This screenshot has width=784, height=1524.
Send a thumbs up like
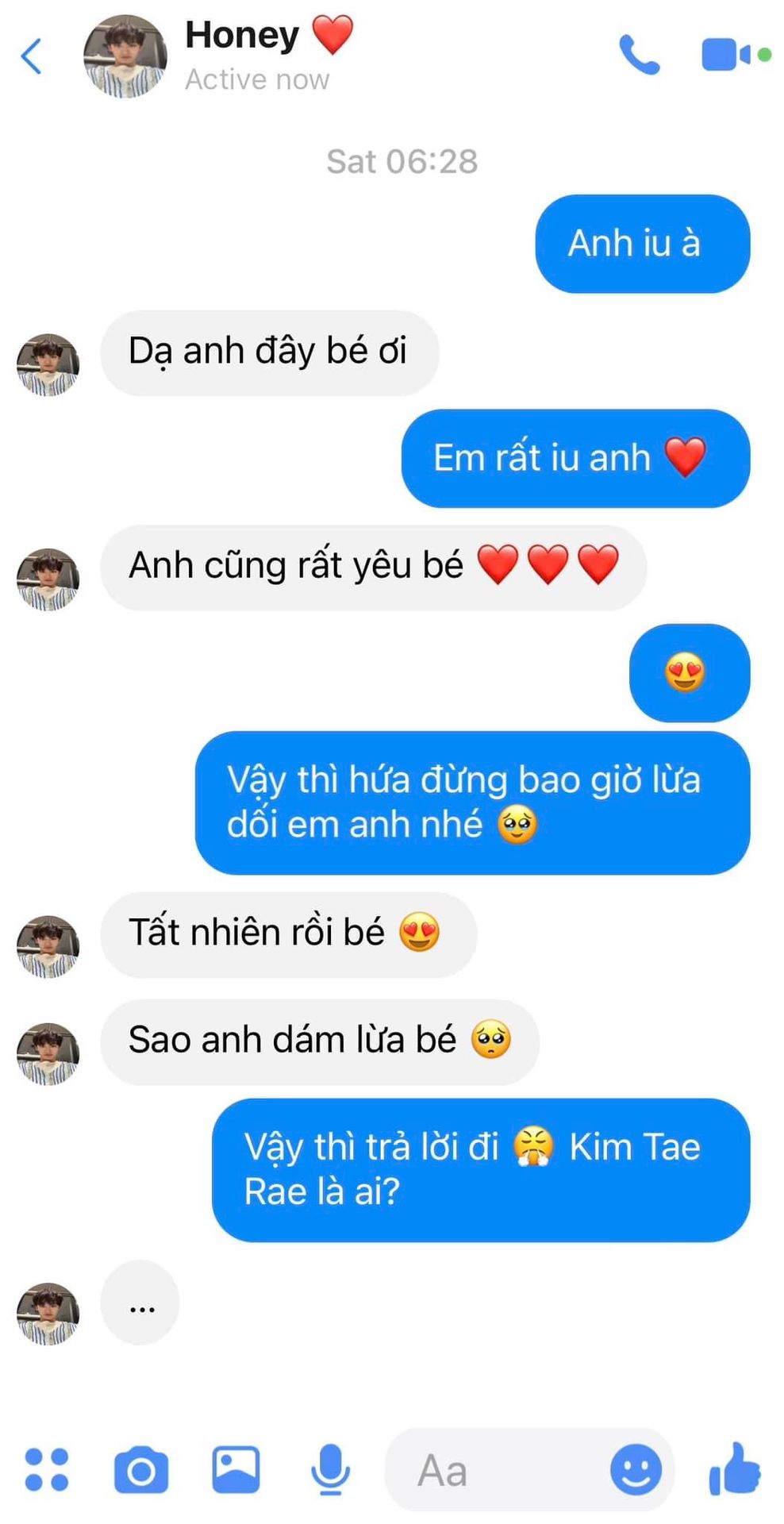click(x=734, y=1468)
